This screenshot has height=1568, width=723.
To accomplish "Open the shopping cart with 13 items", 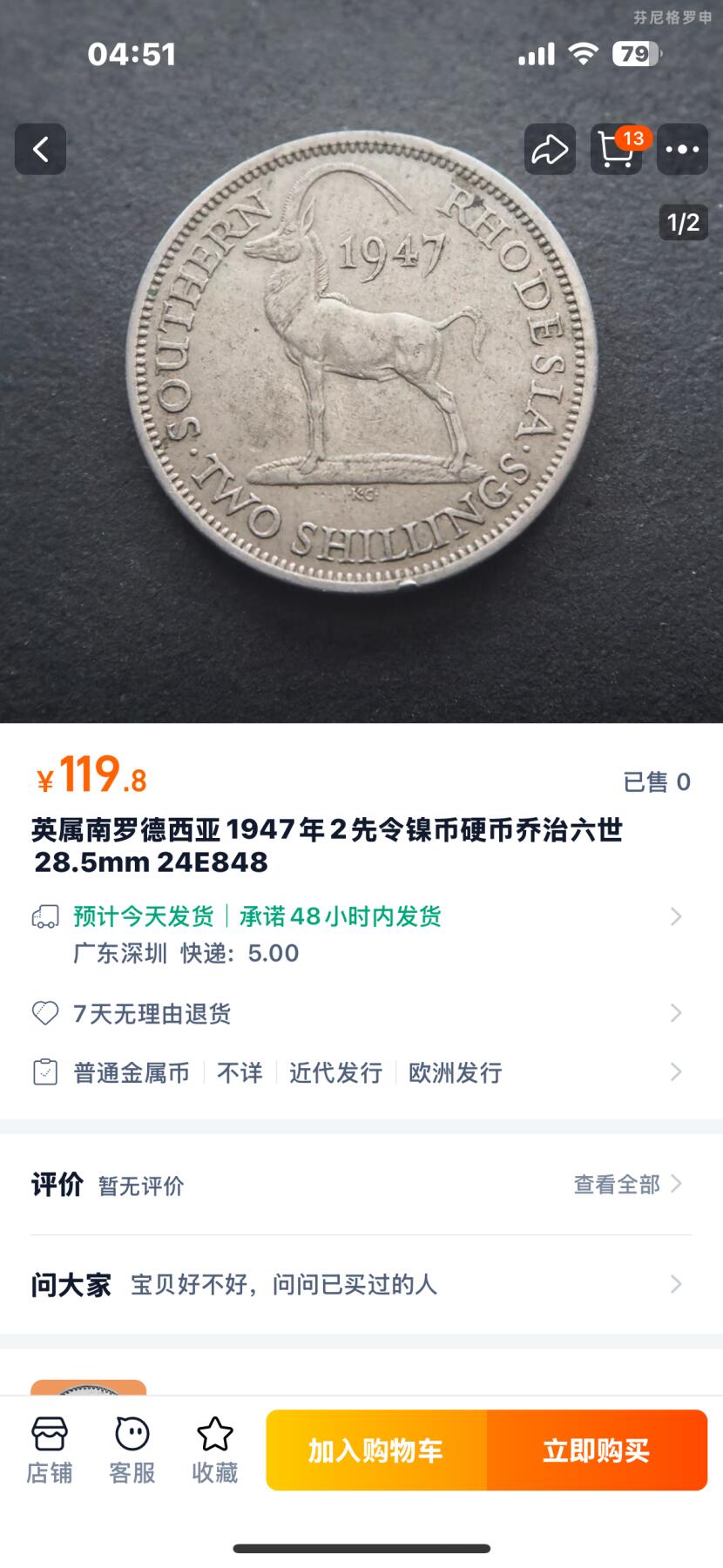I will click(x=616, y=150).
